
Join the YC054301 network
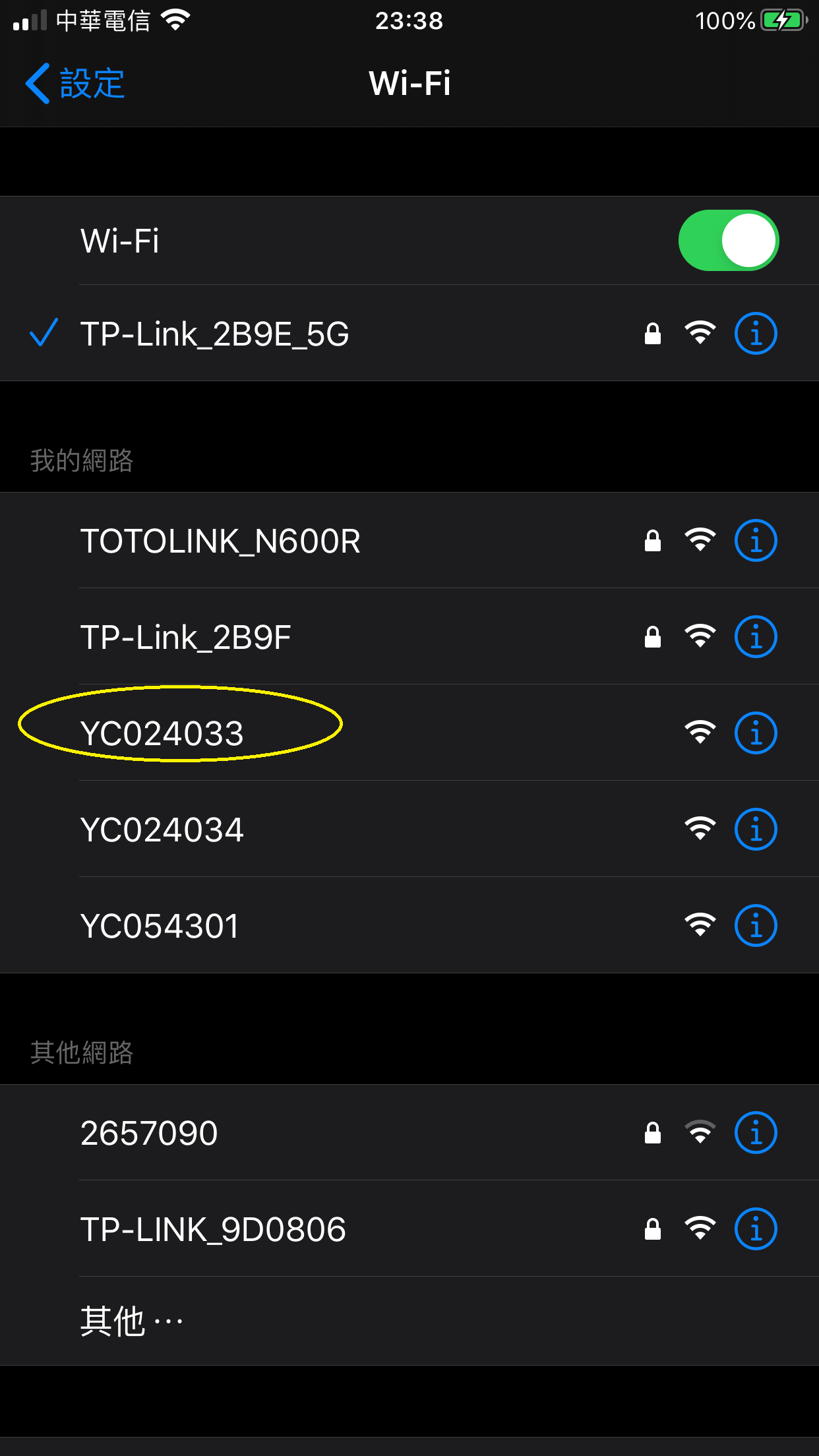point(160,926)
